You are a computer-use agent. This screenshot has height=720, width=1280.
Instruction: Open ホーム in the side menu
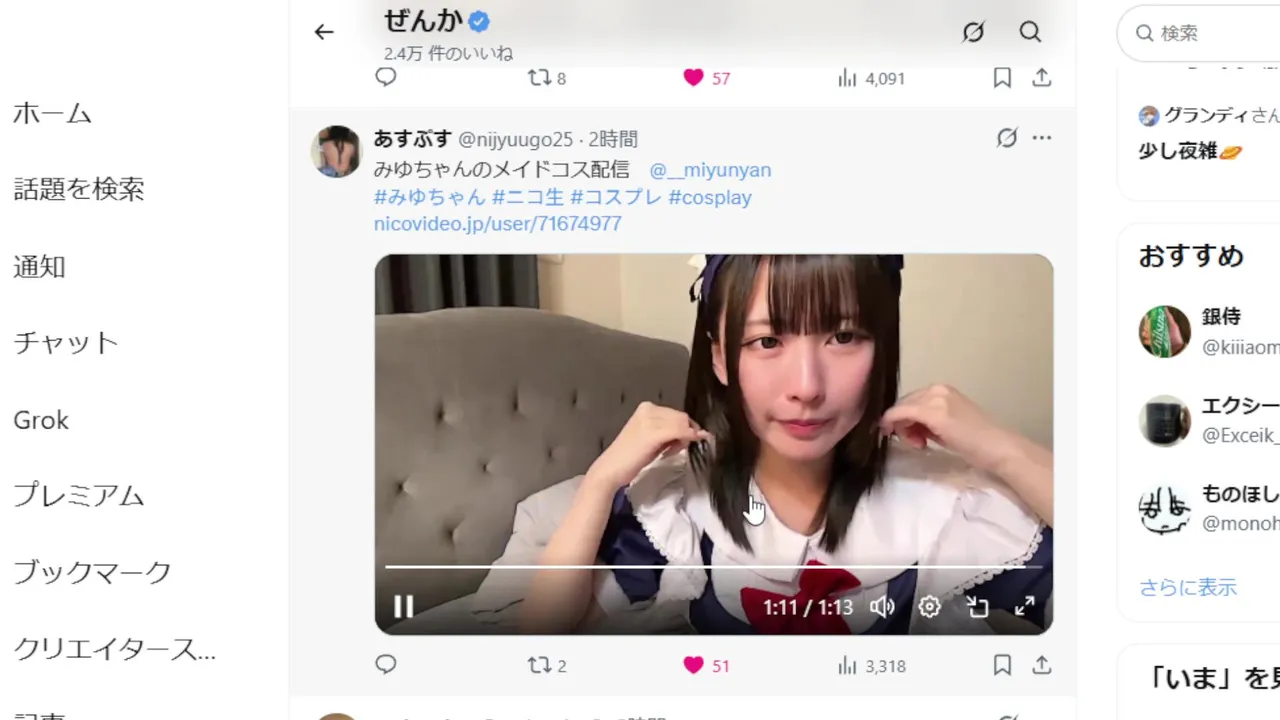(x=52, y=113)
